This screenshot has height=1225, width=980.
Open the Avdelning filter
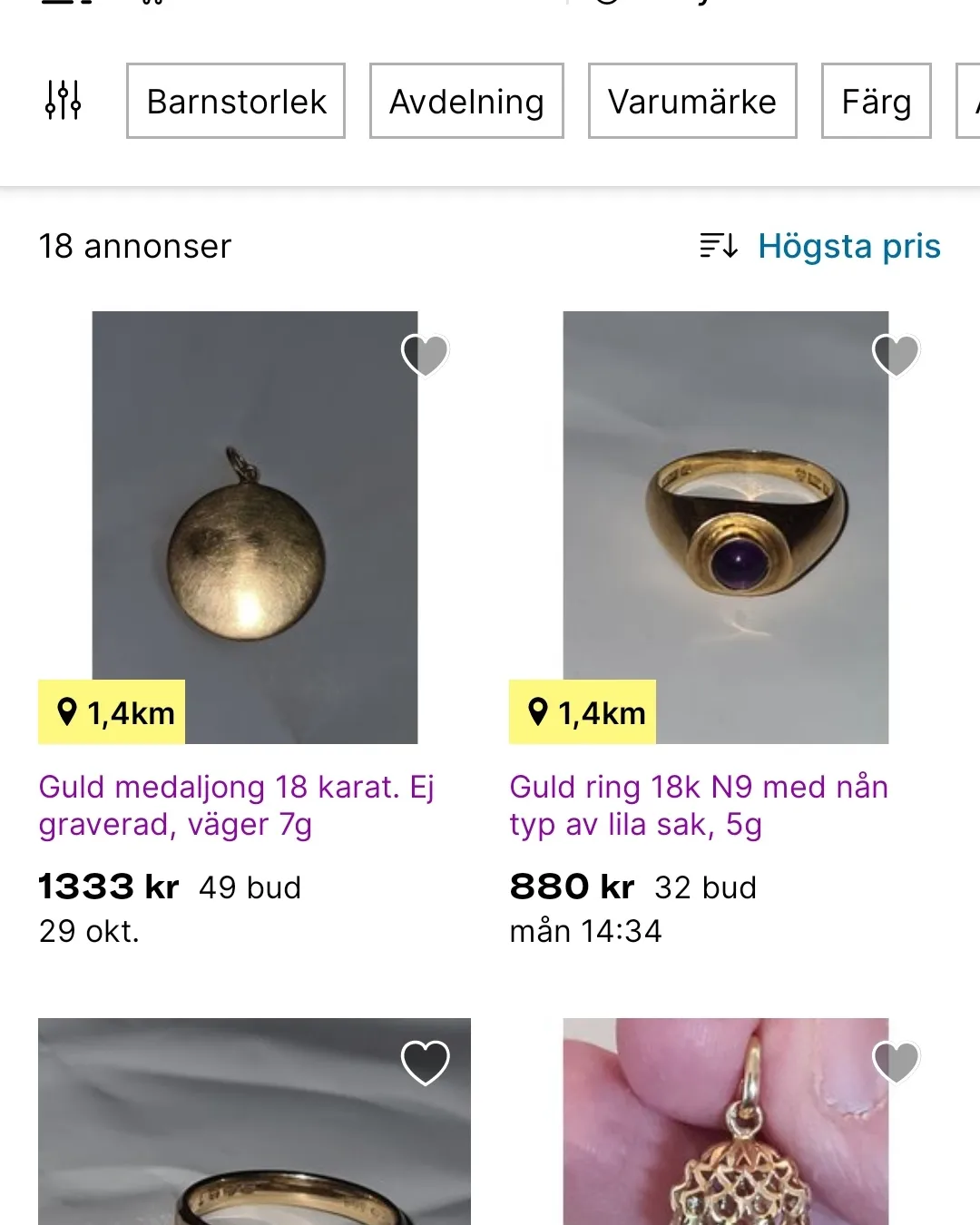point(466,101)
